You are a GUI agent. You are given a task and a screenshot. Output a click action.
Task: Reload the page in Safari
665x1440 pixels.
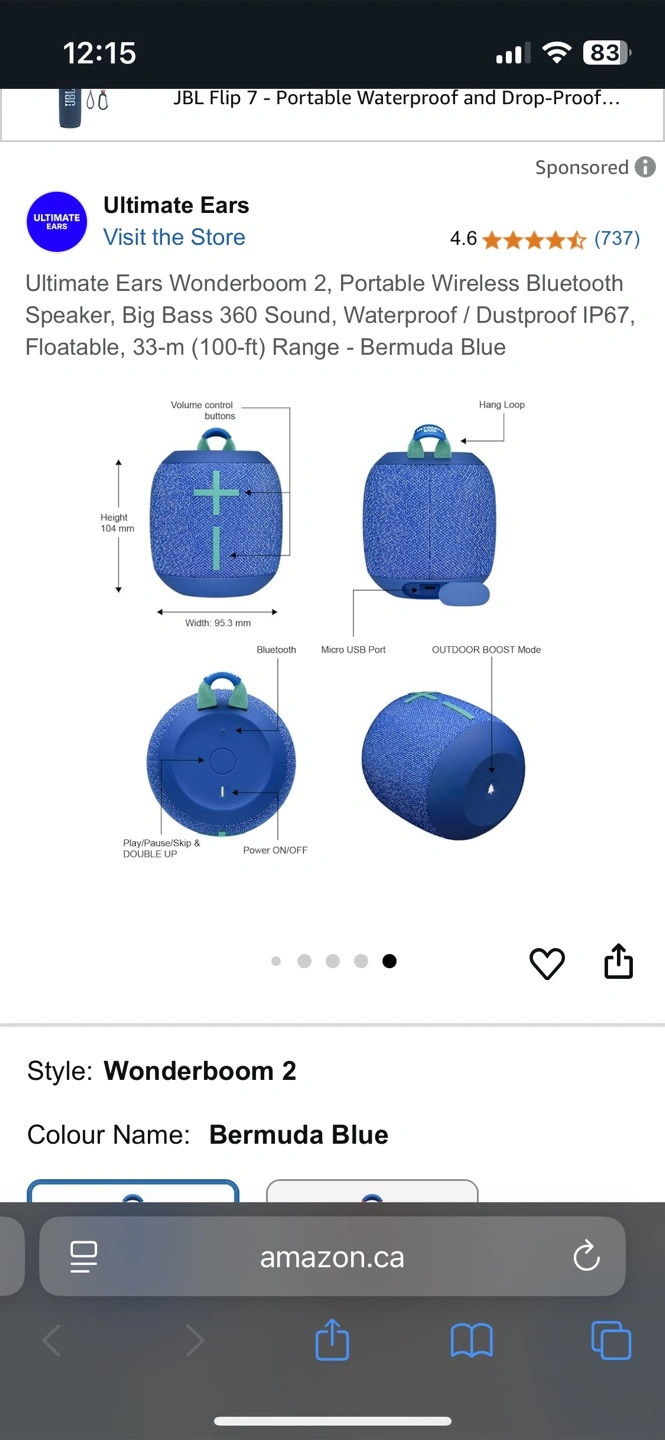(586, 1257)
